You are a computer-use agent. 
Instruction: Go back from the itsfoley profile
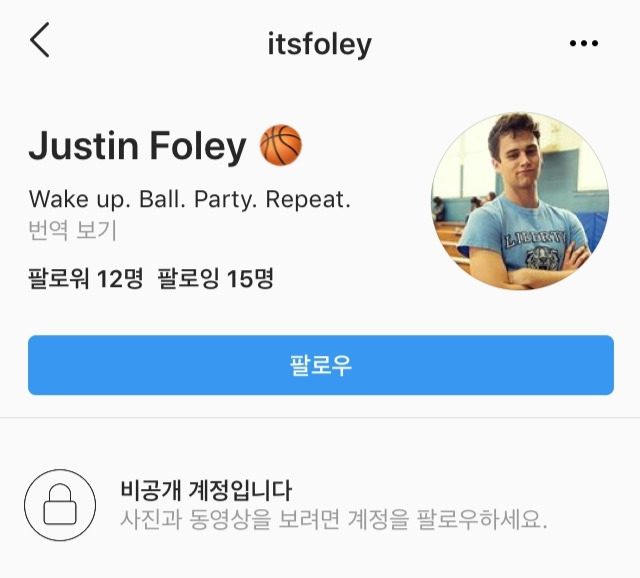click(40, 42)
